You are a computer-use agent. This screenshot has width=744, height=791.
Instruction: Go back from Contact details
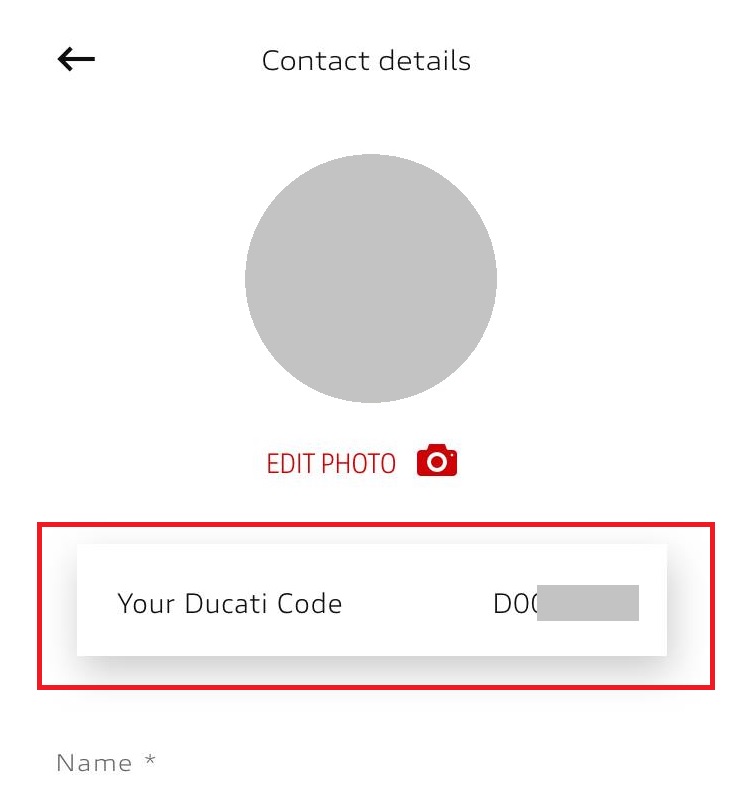point(76,60)
